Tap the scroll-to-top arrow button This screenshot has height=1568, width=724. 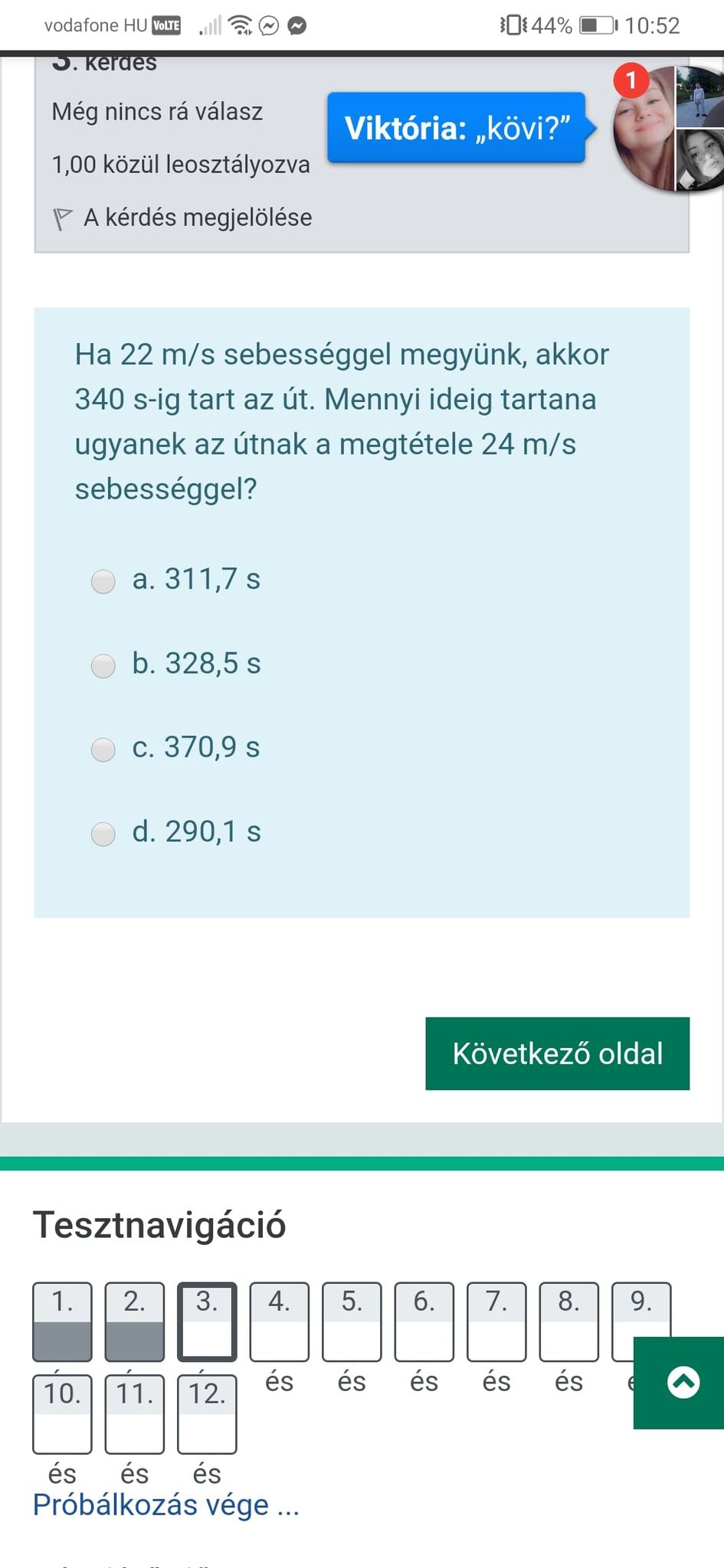pyautogui.click(x=683, y=1383)
